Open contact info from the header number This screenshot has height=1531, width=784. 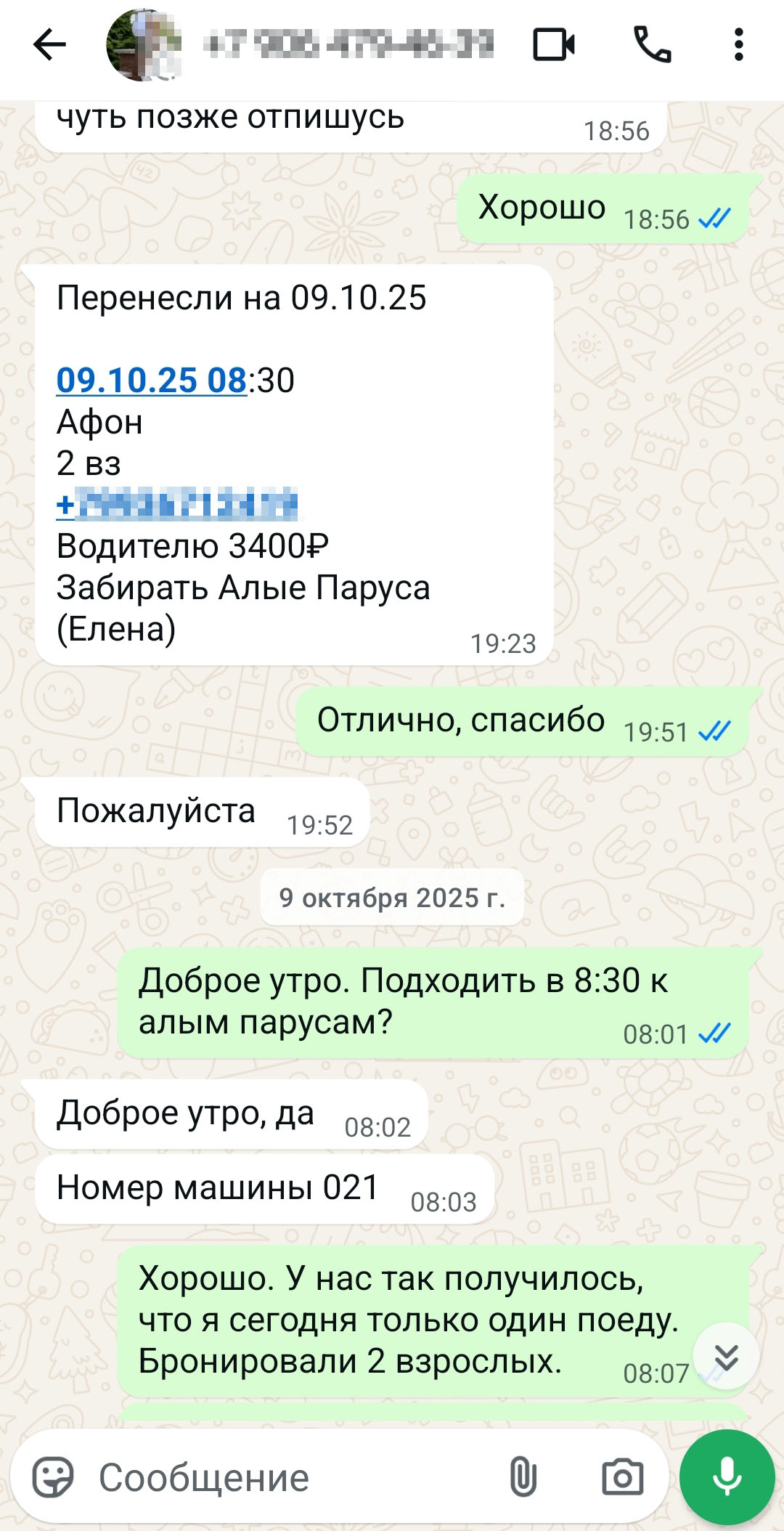(x=348, y=45)
